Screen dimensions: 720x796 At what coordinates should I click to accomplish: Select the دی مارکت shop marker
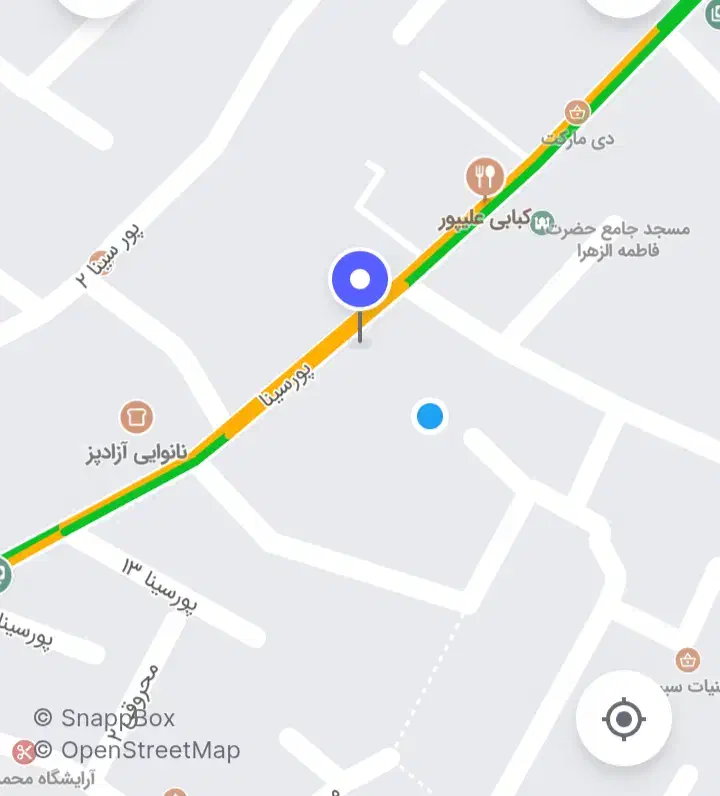pos(576,112)
